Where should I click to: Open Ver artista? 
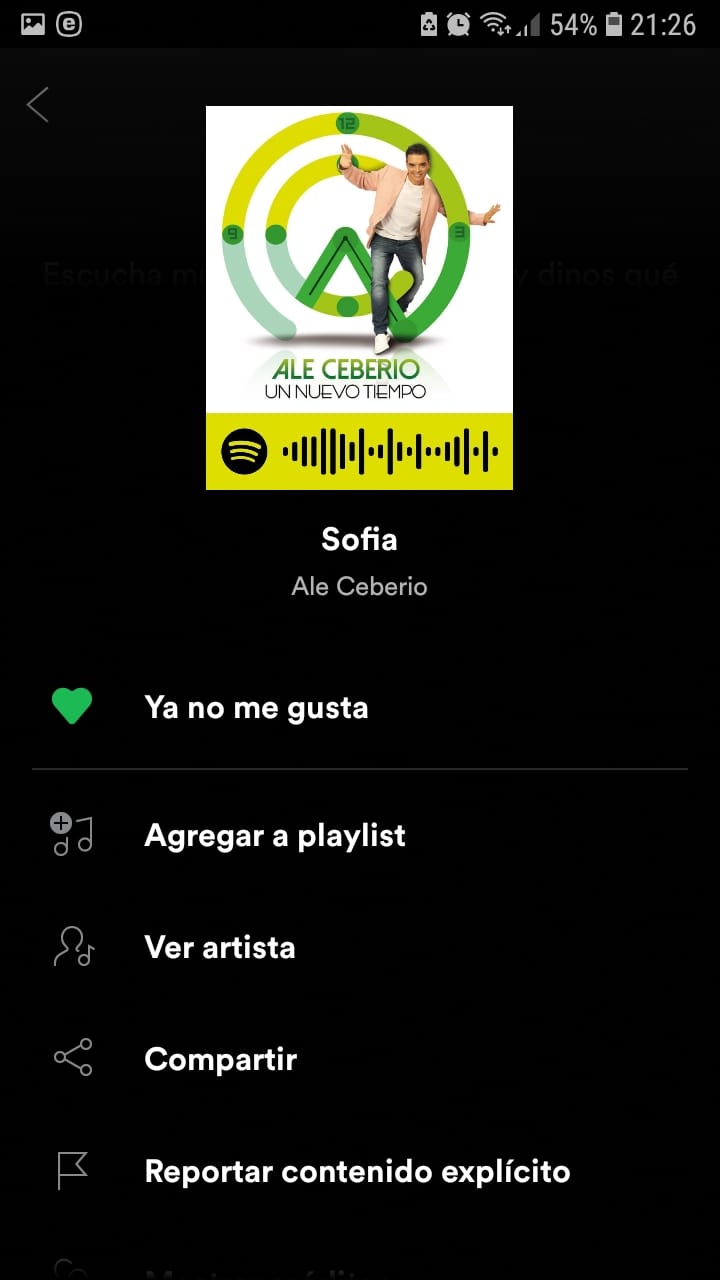(x=360, y=947)
